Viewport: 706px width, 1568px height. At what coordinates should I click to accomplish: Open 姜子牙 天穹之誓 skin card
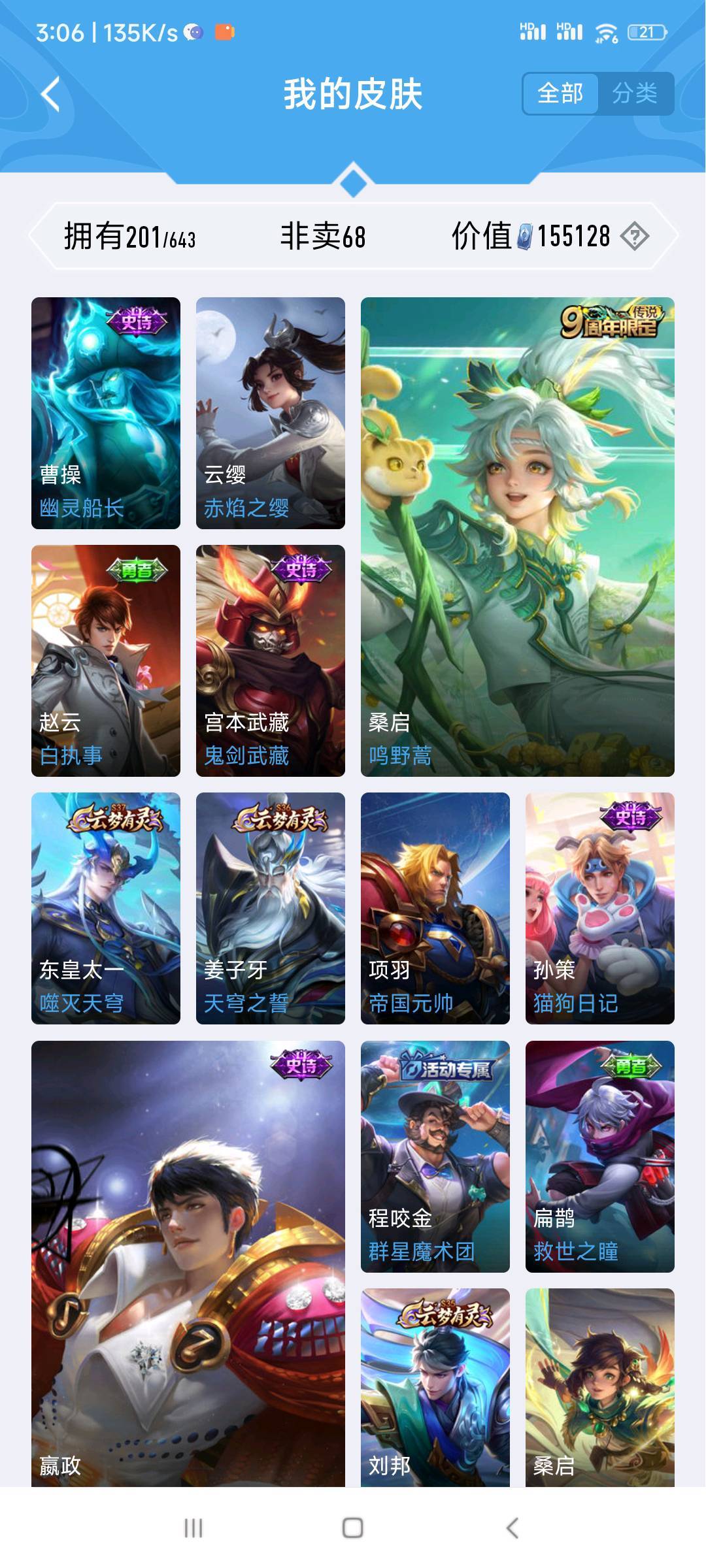[271, 908]
